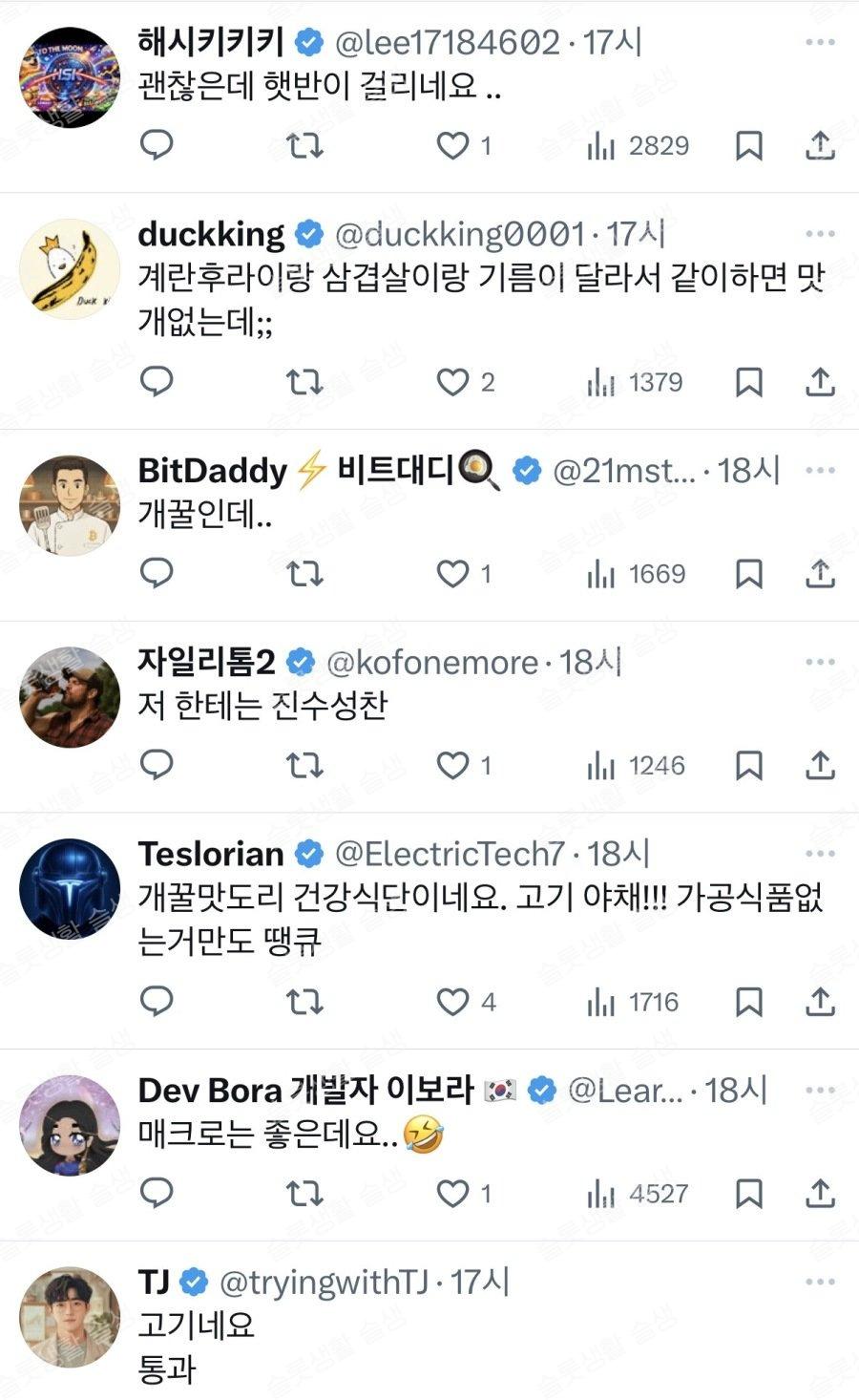The image size is (859, 1400).
Task: Reply to 자일리톰2's tweet
Action: [x=157, y=765]
